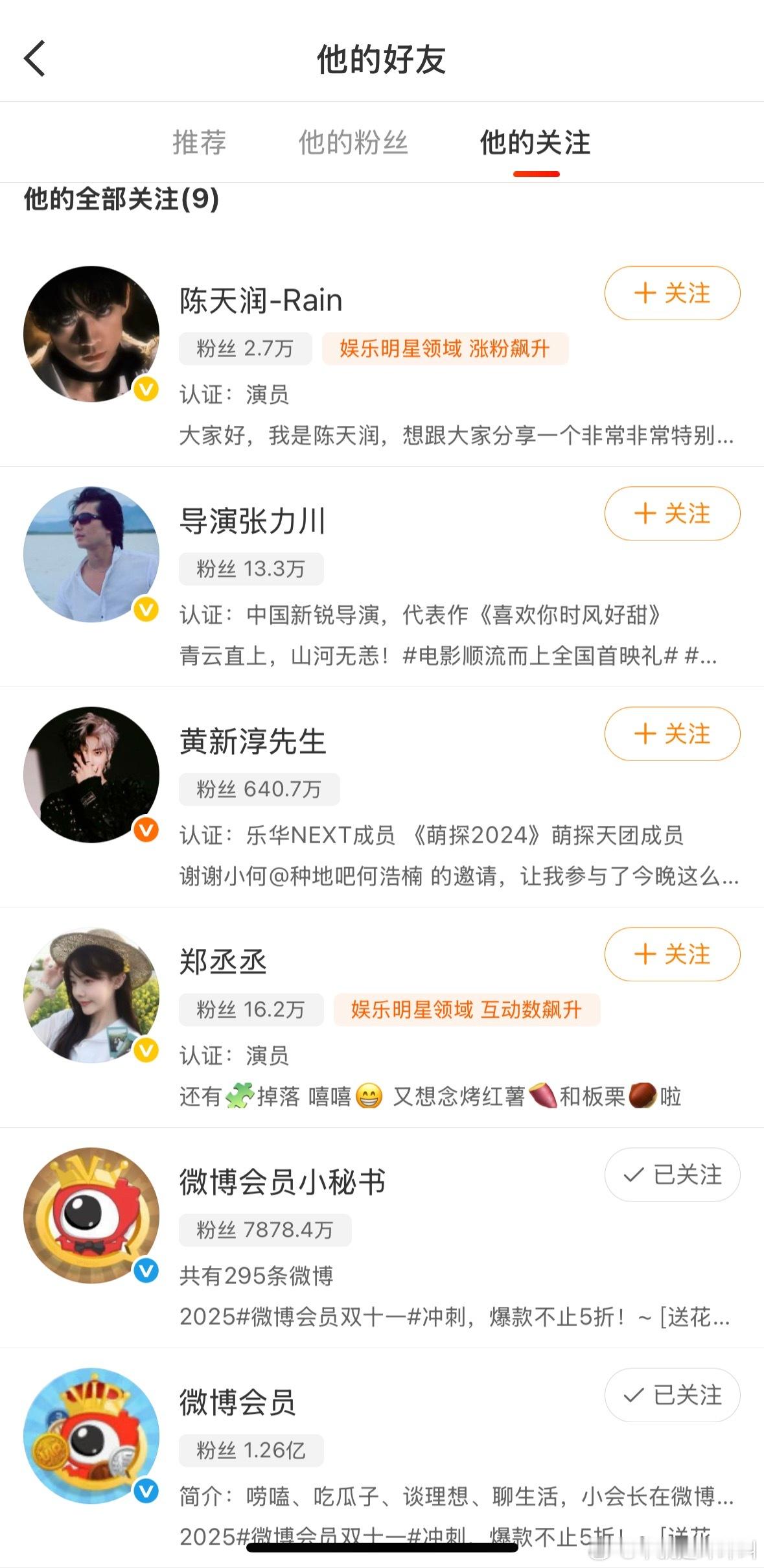Image resolution: width=764 pixels, height=1568 pixels.
Task: Follow 黄新淳先生 with the 关注 button
Action: pos(672,734)
